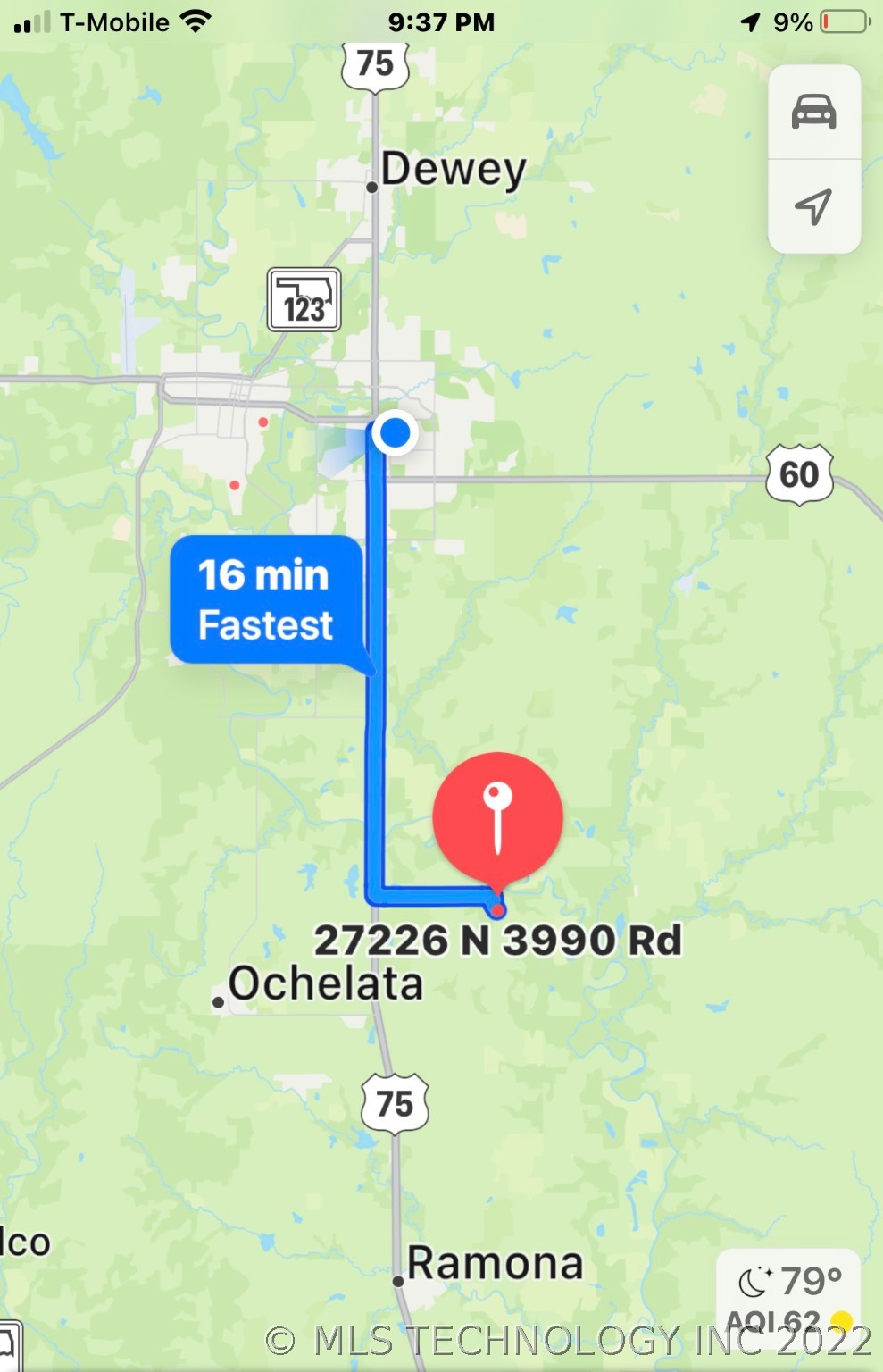This screenshot has width=883, height=1372.
Task: Tap the red destination pin
Action: coord(497,816)
